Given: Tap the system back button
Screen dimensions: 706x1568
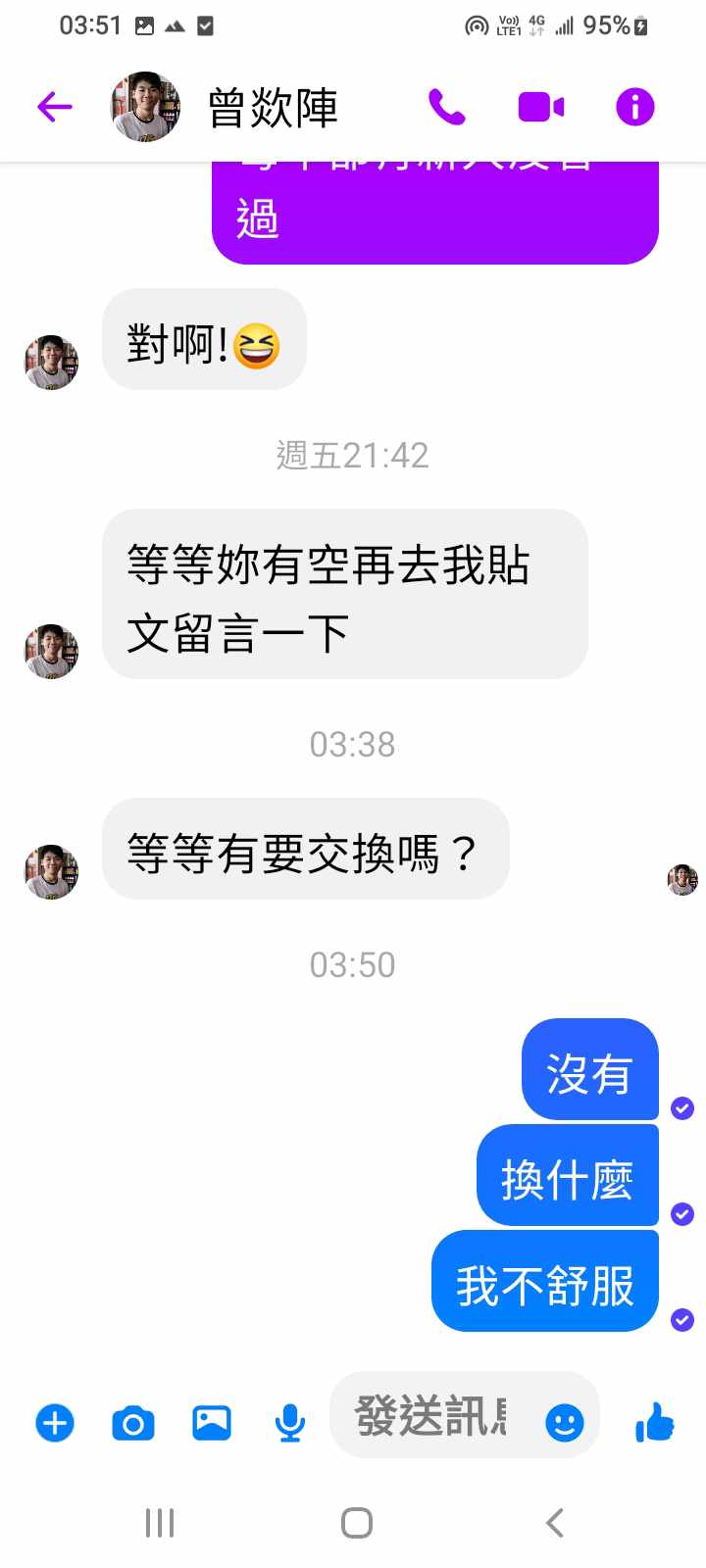Looking at the screenshot, I should [x=555, y=1523].
